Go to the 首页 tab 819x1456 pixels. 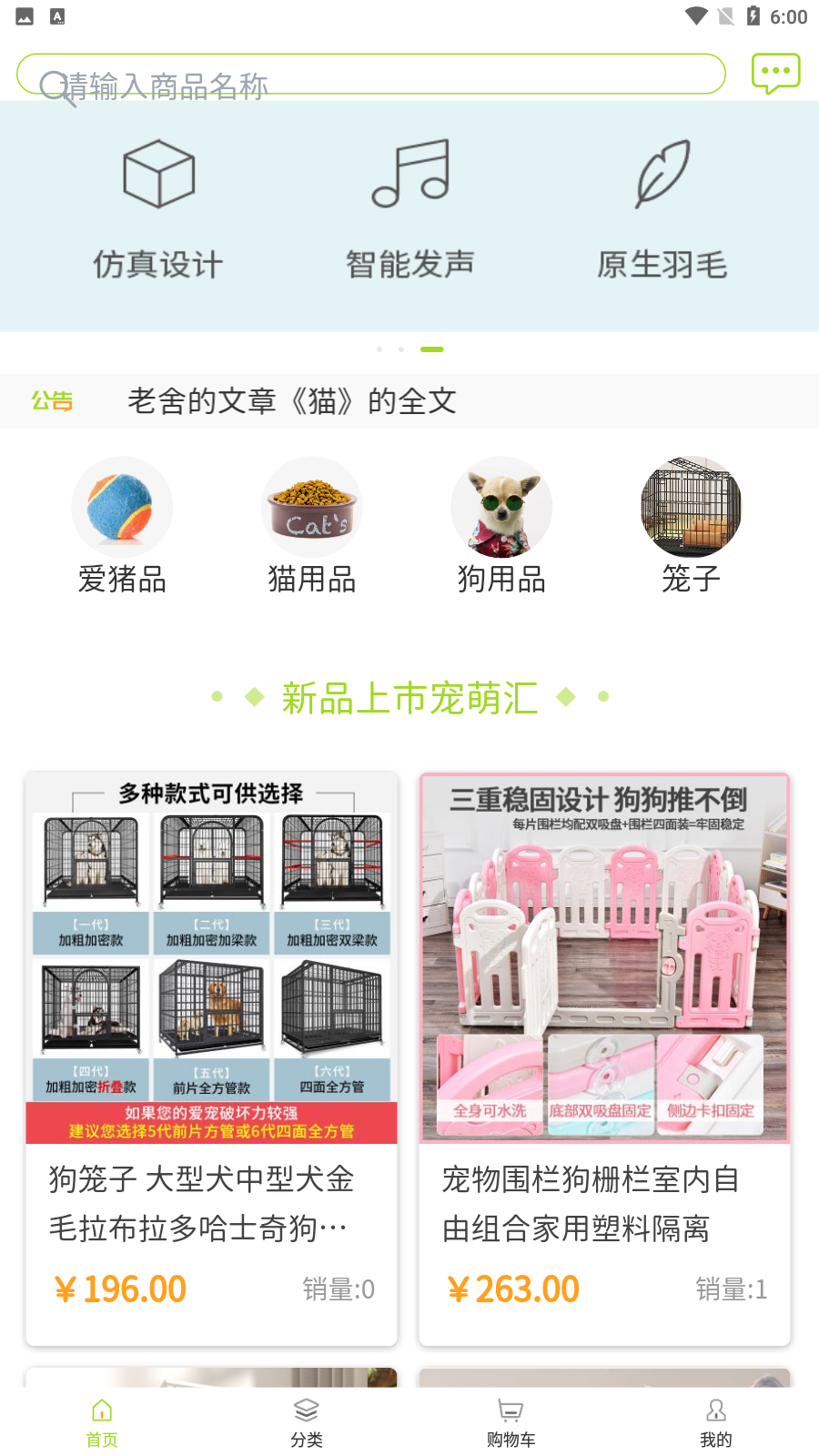click(102, 1421)
